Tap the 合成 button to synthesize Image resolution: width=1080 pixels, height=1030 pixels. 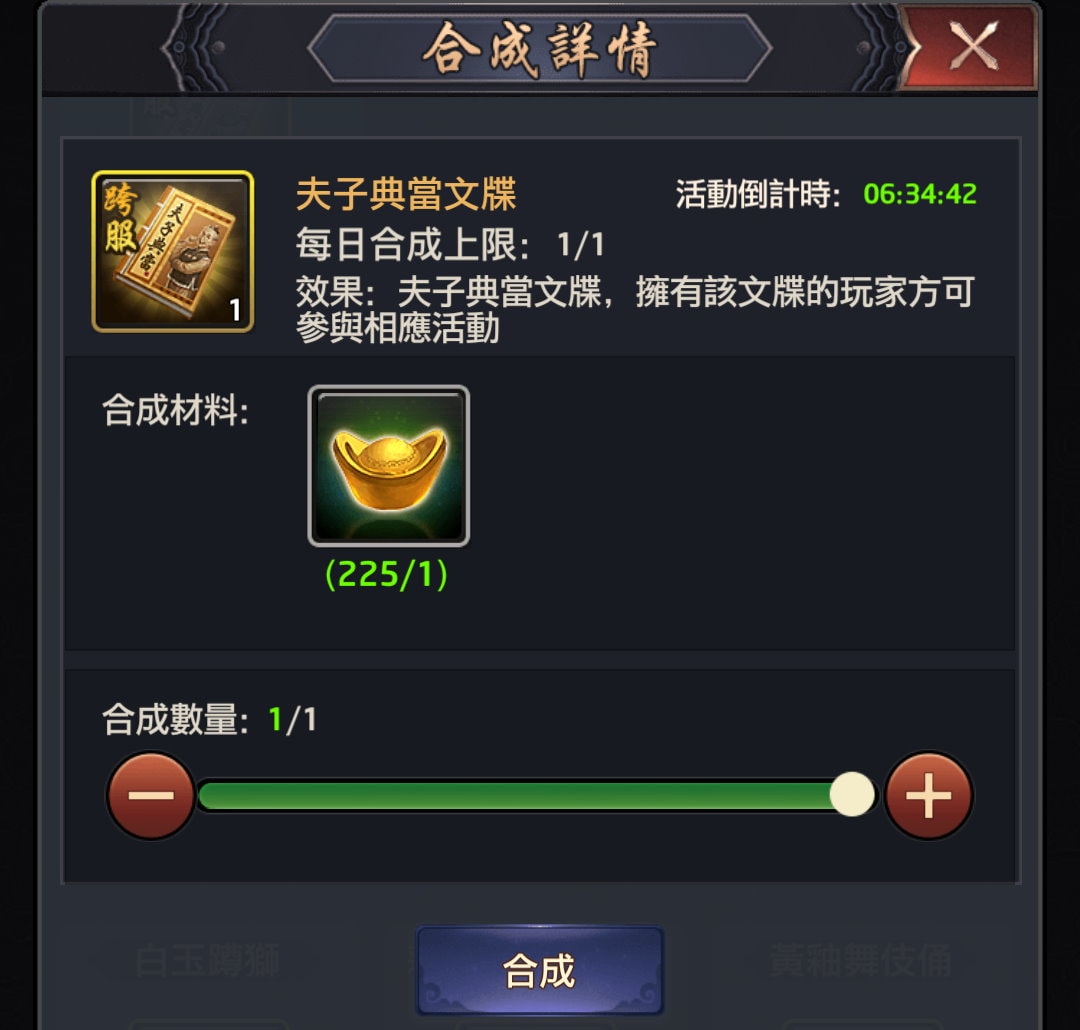click(x=540, y=971)
